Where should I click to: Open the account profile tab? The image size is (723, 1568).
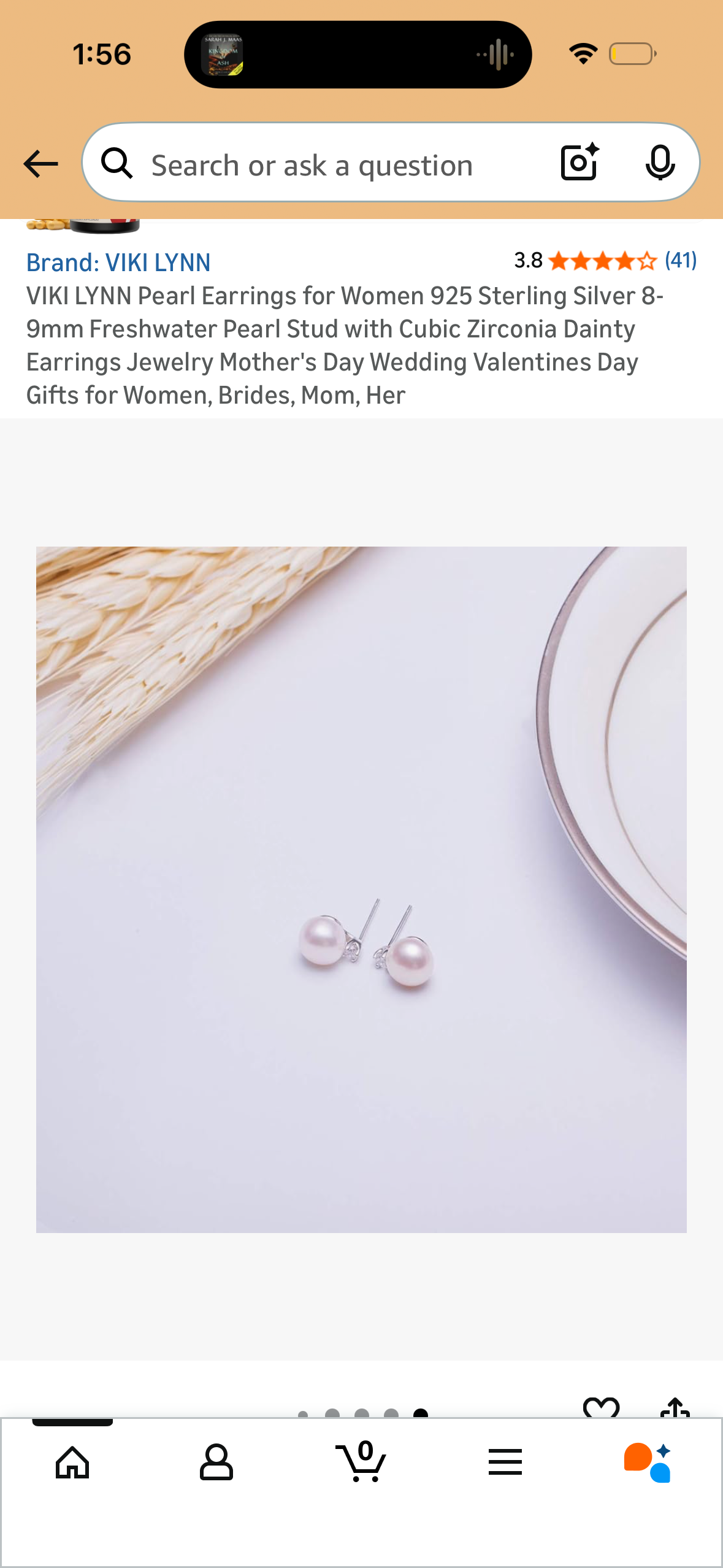click(x=216, y=1462)
